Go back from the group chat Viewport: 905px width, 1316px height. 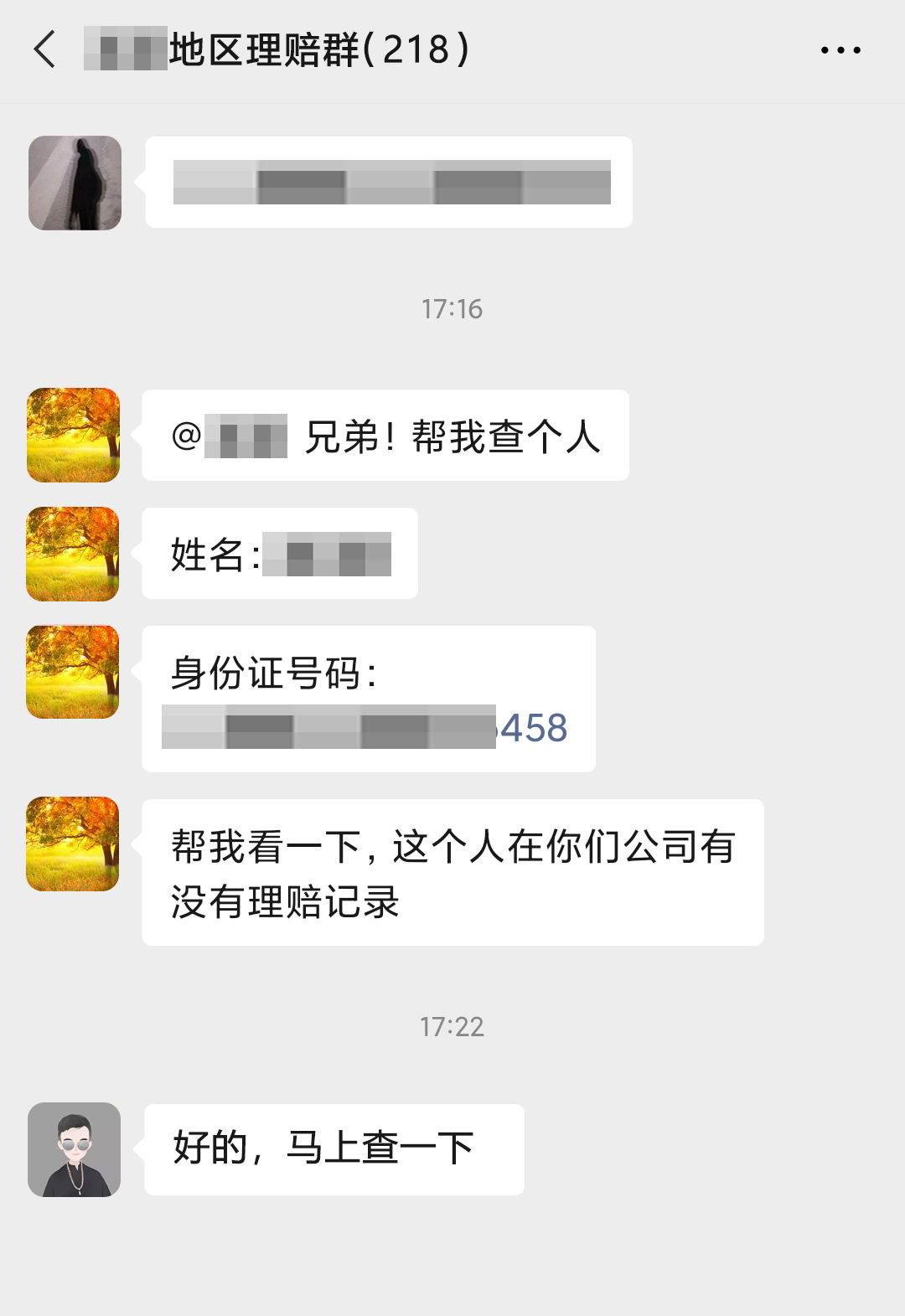tap(45, 49)
